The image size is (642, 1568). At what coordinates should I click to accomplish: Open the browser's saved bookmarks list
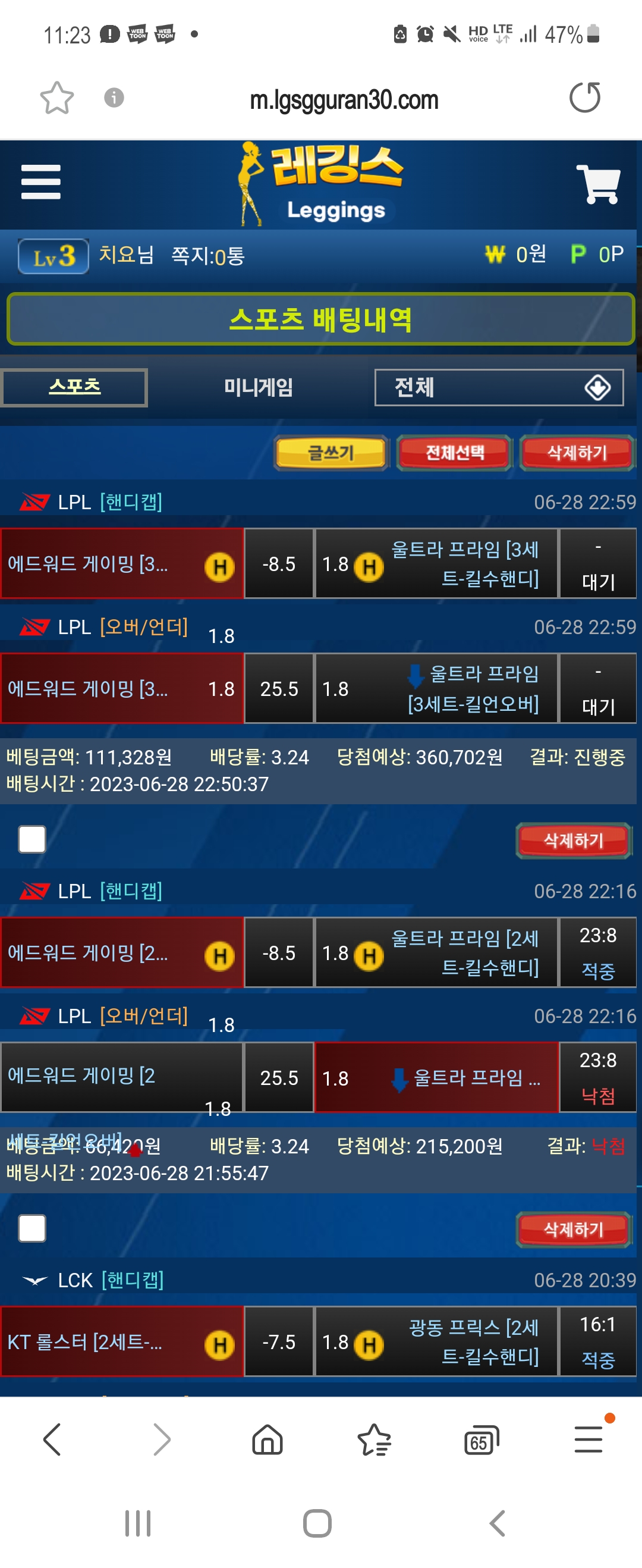tap(374, 1440)
